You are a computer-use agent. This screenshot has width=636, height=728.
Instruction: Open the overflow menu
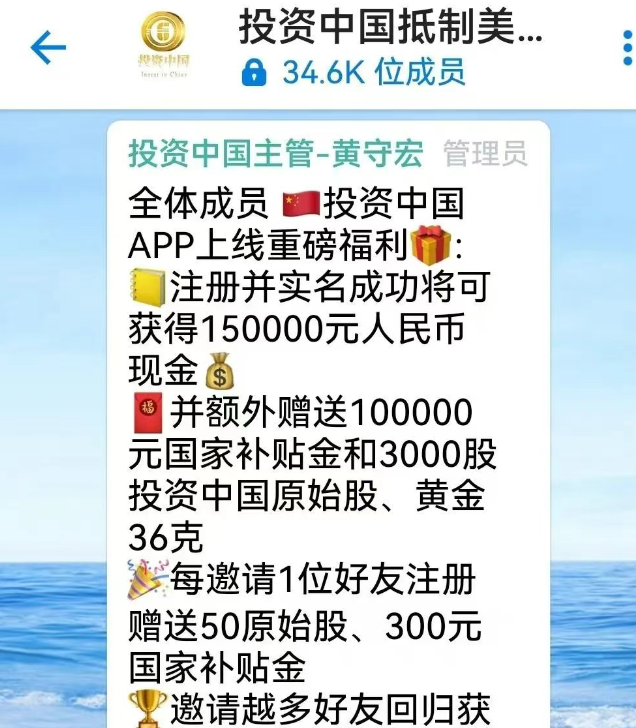point(627,48)
